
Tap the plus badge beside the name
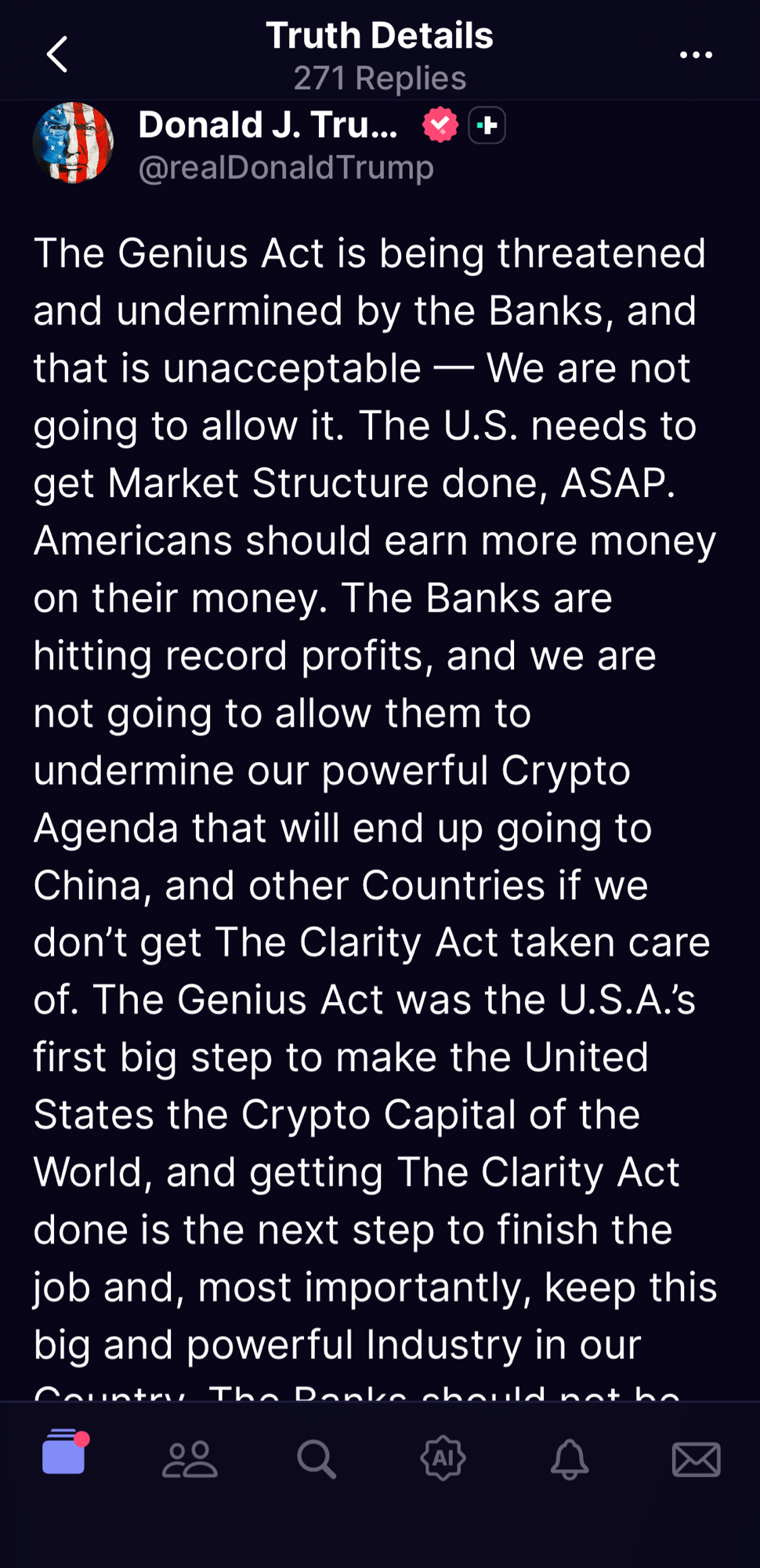(487, 125)
